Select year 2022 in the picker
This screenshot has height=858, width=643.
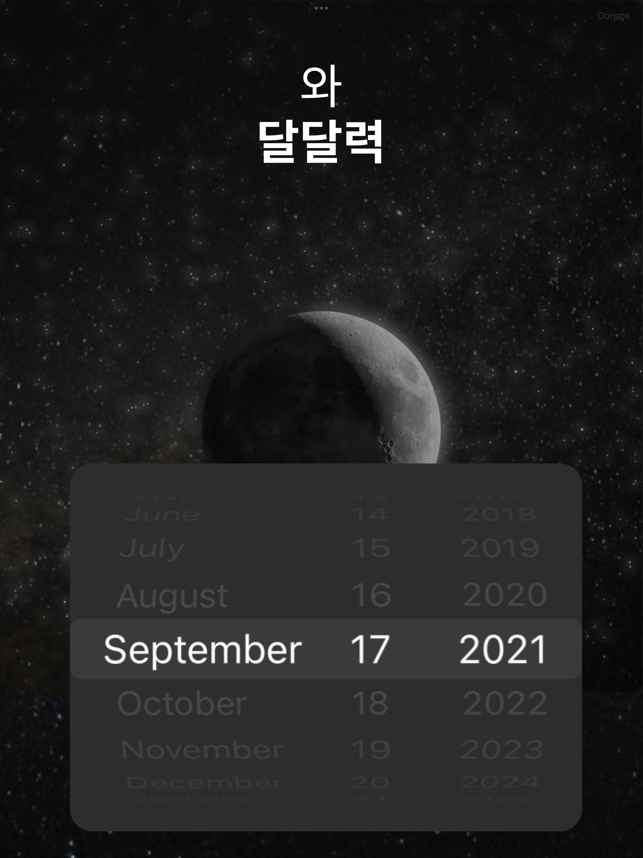coord(504,703)
